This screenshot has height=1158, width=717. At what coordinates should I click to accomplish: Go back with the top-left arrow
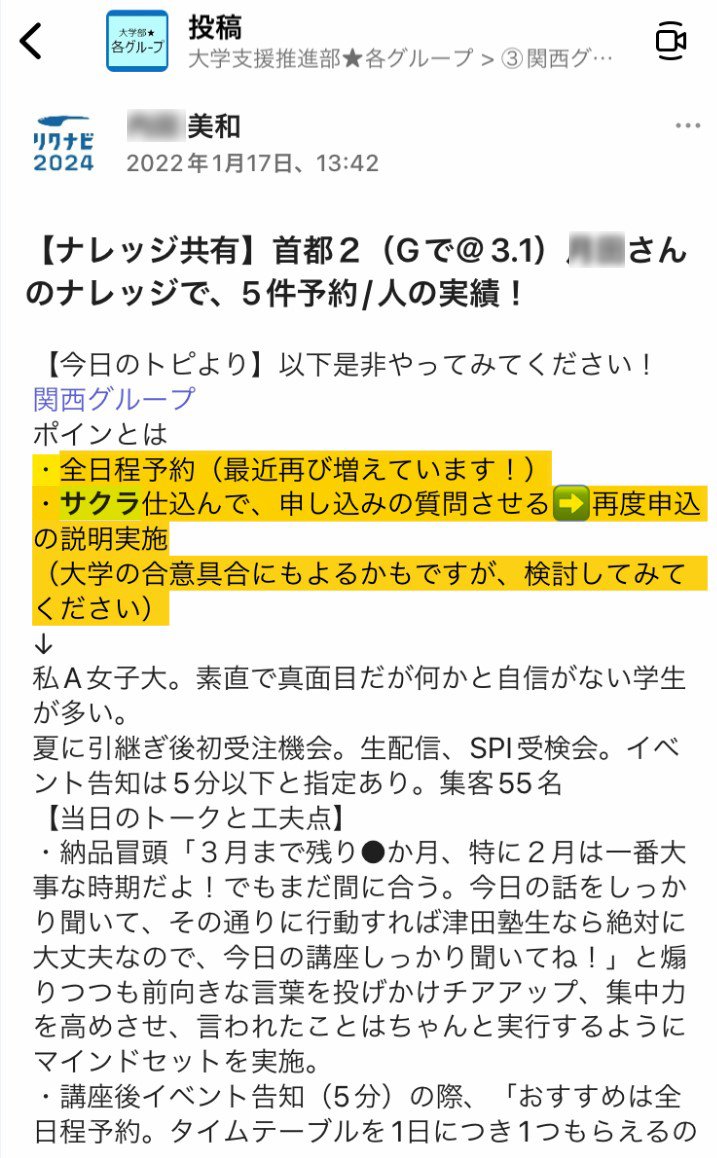32,41
